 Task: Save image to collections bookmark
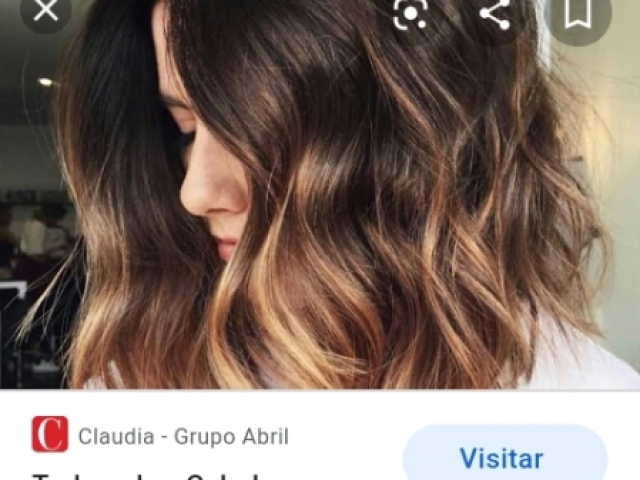coord(579,13)
